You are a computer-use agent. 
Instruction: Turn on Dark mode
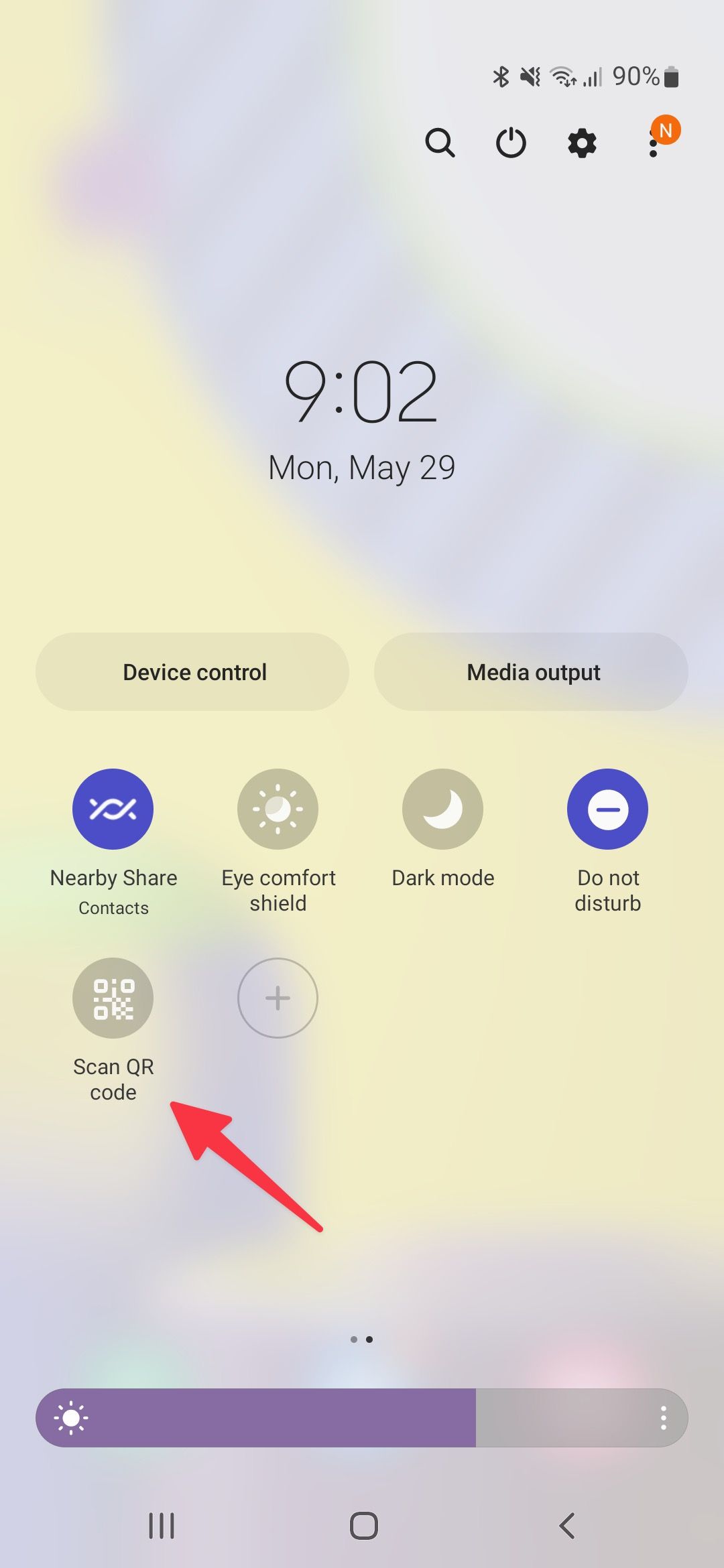click(x=442, y=809)
